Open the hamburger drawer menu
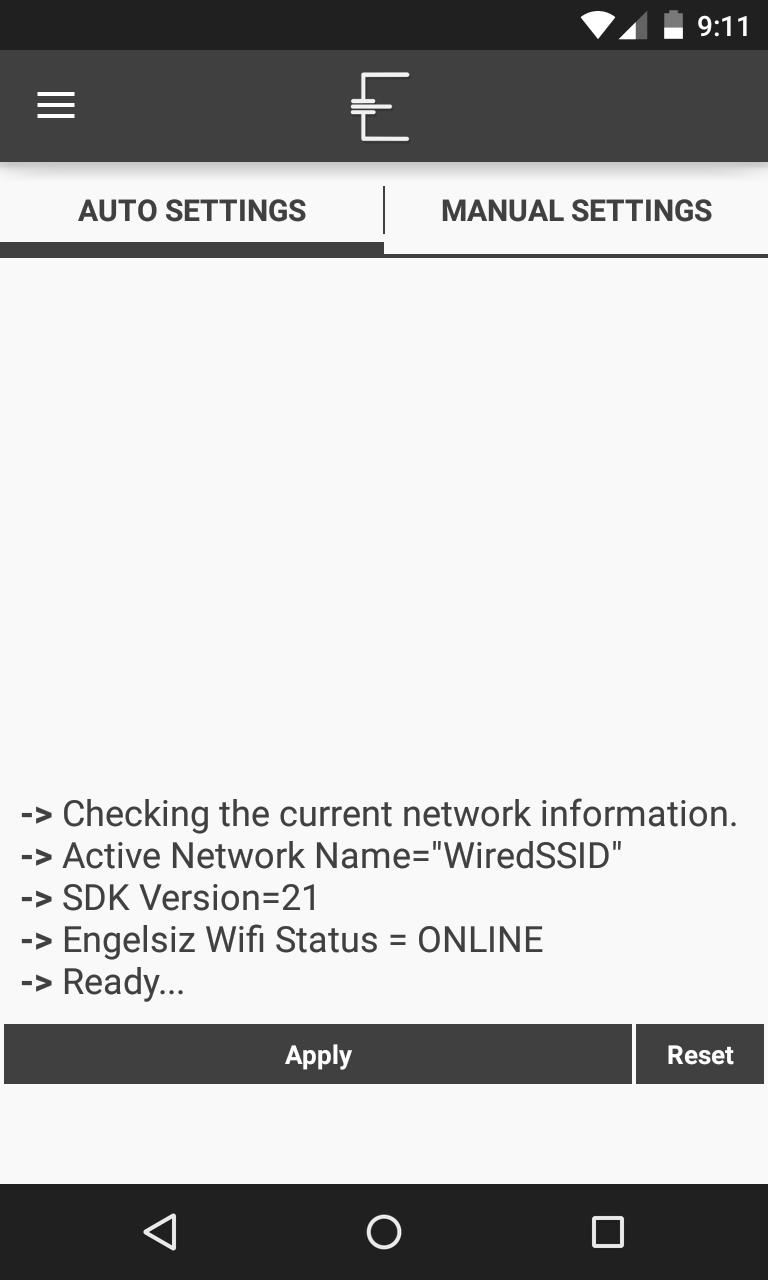Viewport: 768px width, 1280px height. click(x=56, y=105)
